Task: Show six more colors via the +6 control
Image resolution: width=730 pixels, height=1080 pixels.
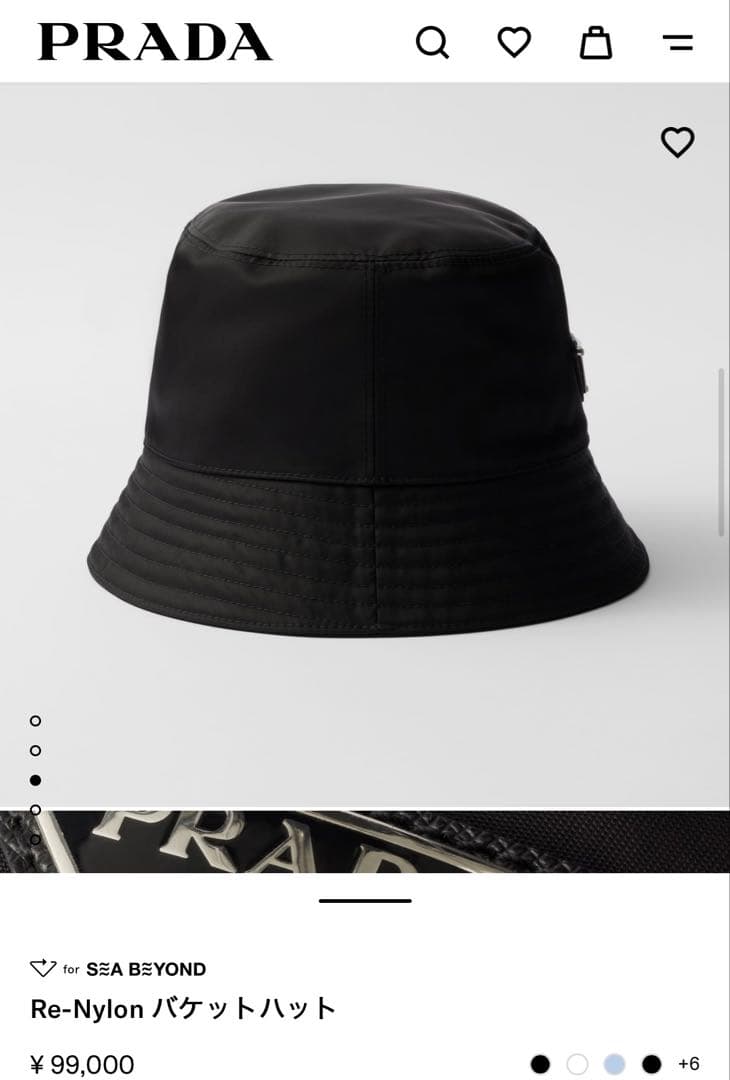Action: click(687, 1063)
